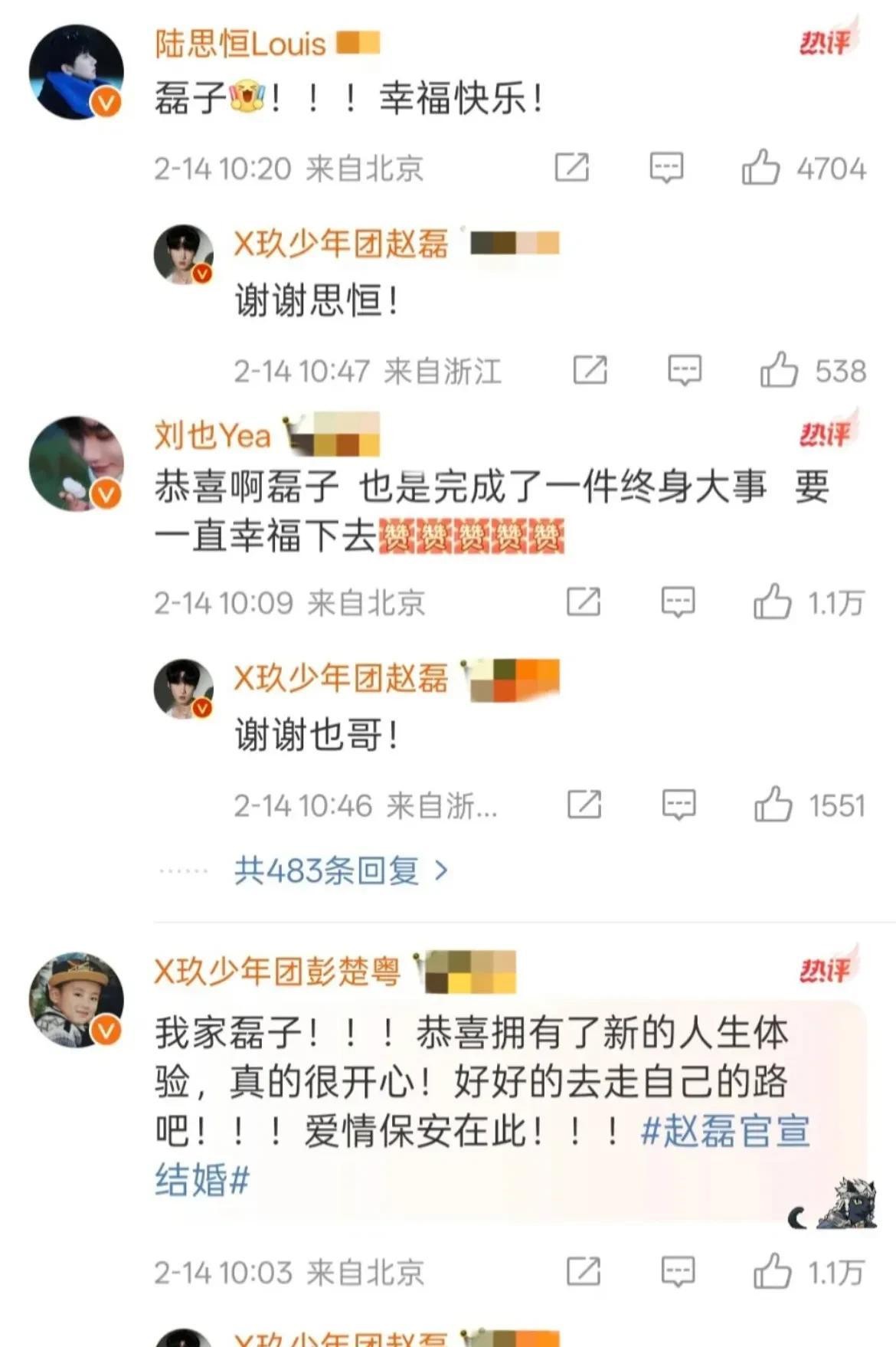Like X玖少年团彭楚粤's comment
896x1347 pixels.
(772, 1273)
